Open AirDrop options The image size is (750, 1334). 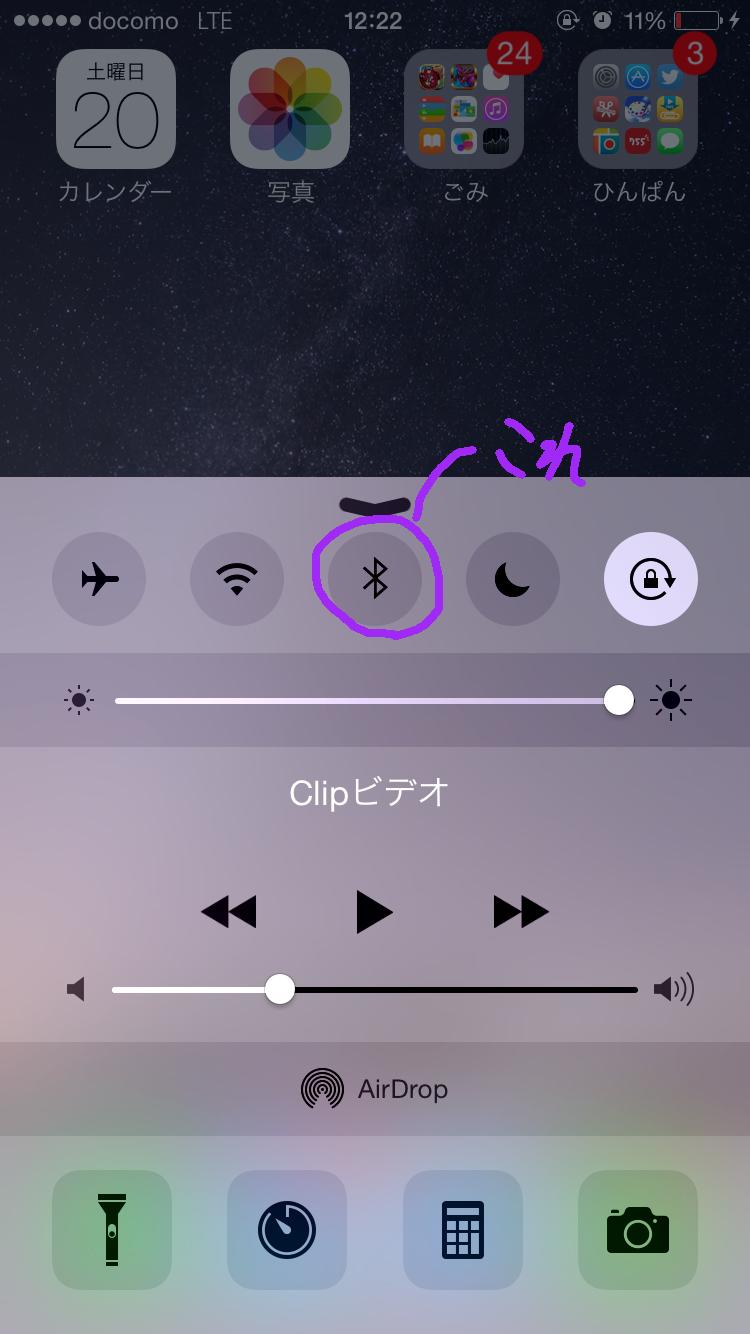(375, 1089)
